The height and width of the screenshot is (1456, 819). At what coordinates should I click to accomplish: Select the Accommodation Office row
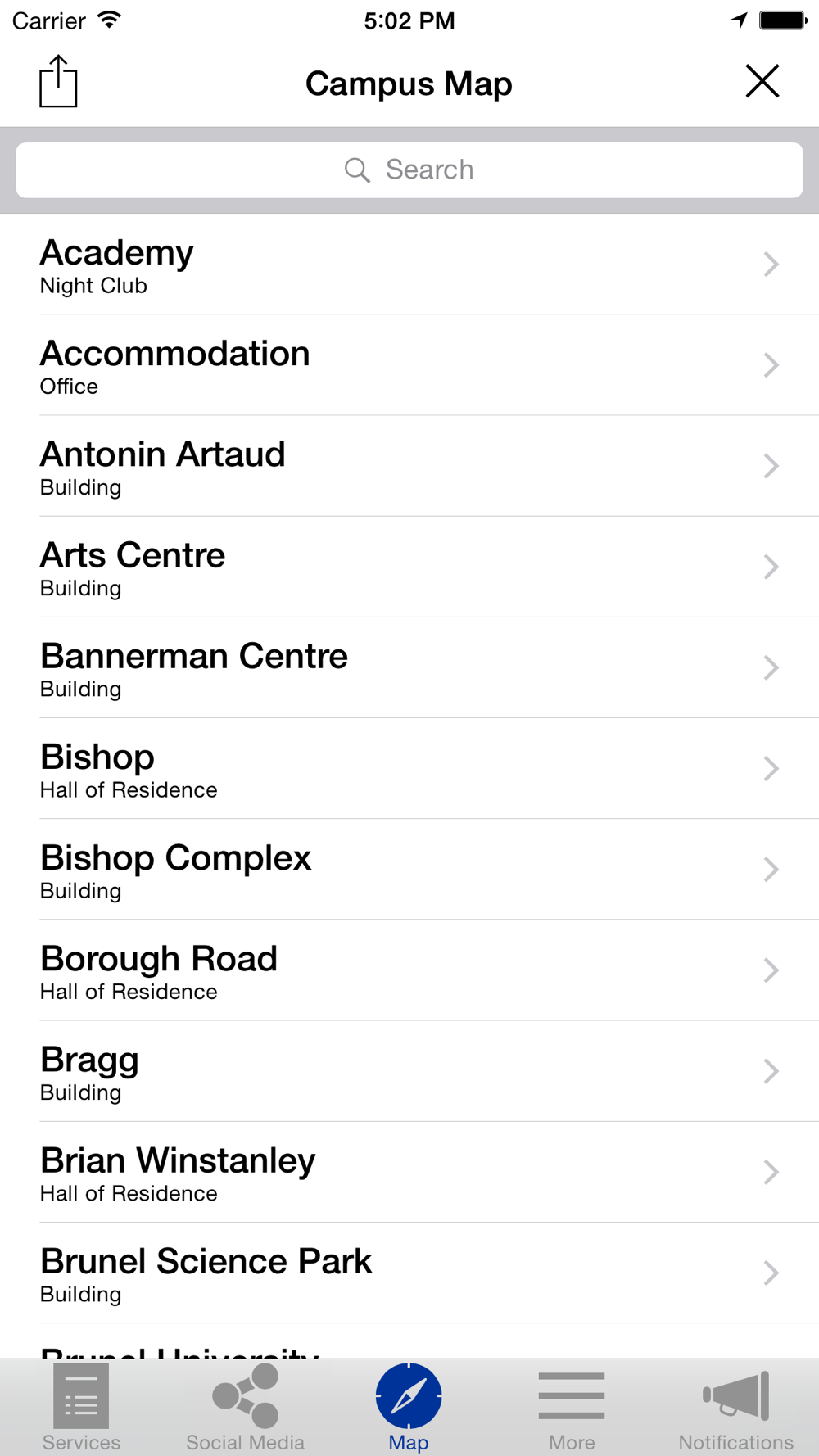tap(409, 365)
